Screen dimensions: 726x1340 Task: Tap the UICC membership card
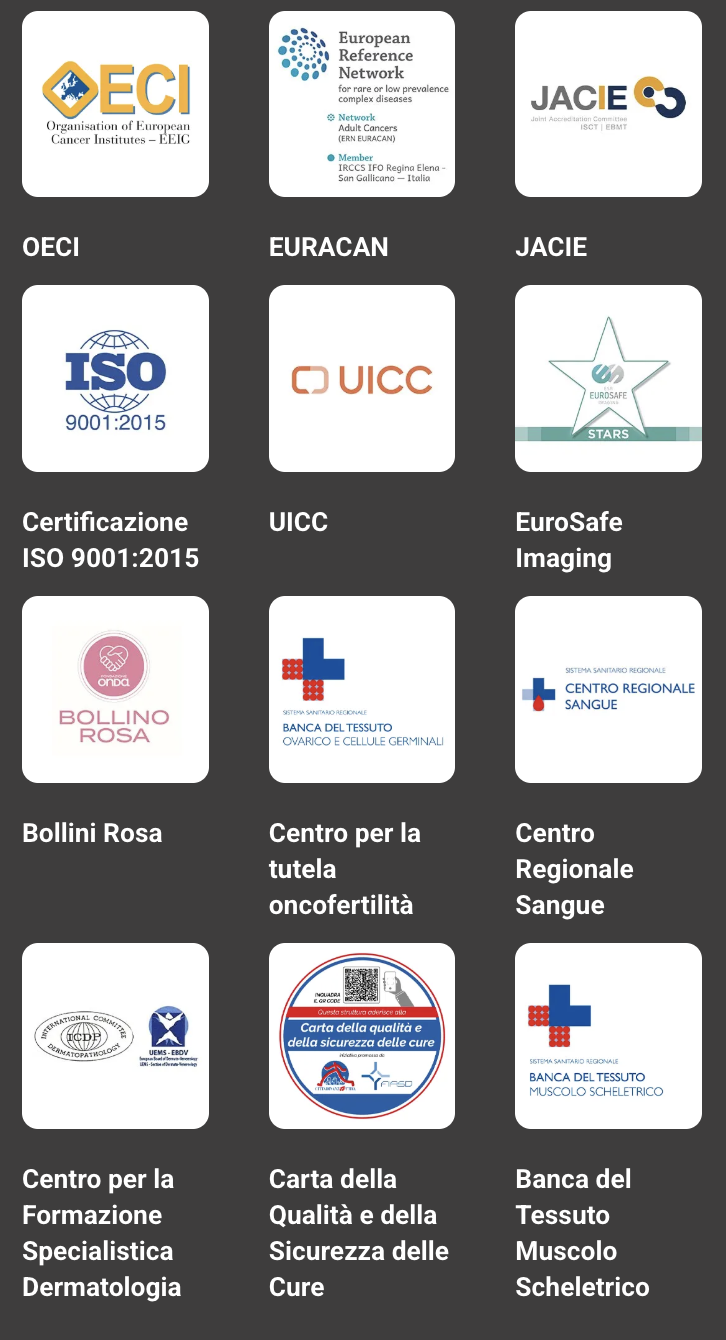pyautogui.click(x=362, y=378)
